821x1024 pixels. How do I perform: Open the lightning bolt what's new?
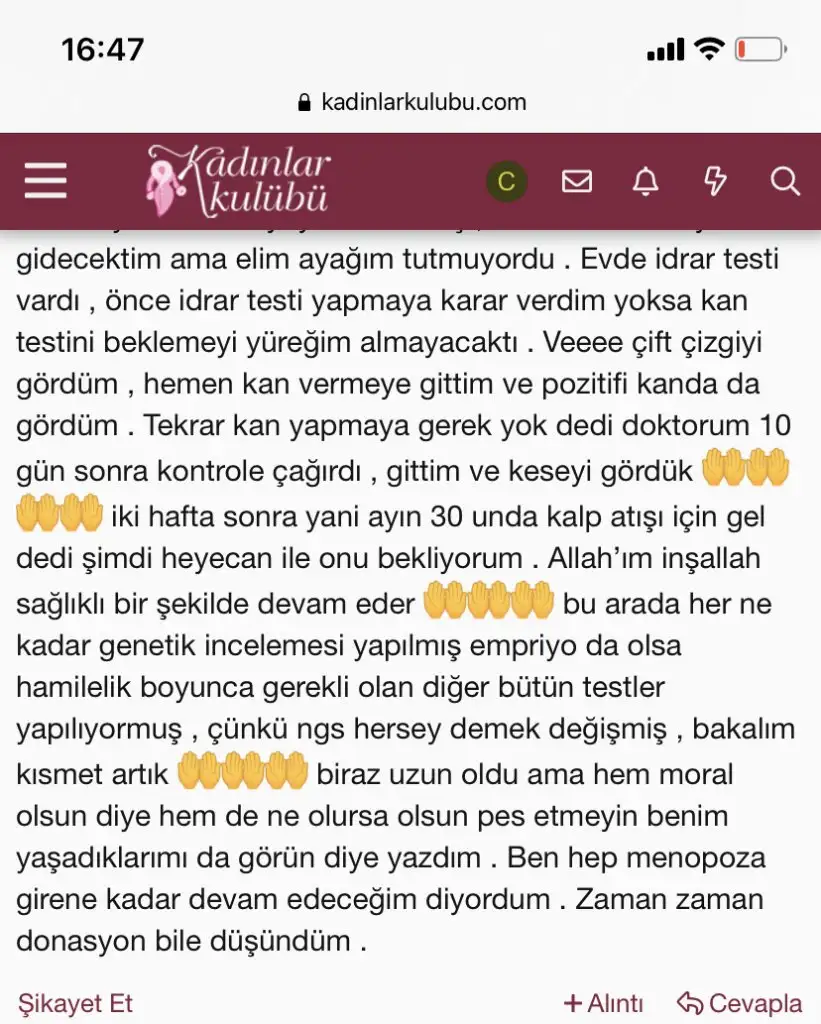tap(715, 181)
